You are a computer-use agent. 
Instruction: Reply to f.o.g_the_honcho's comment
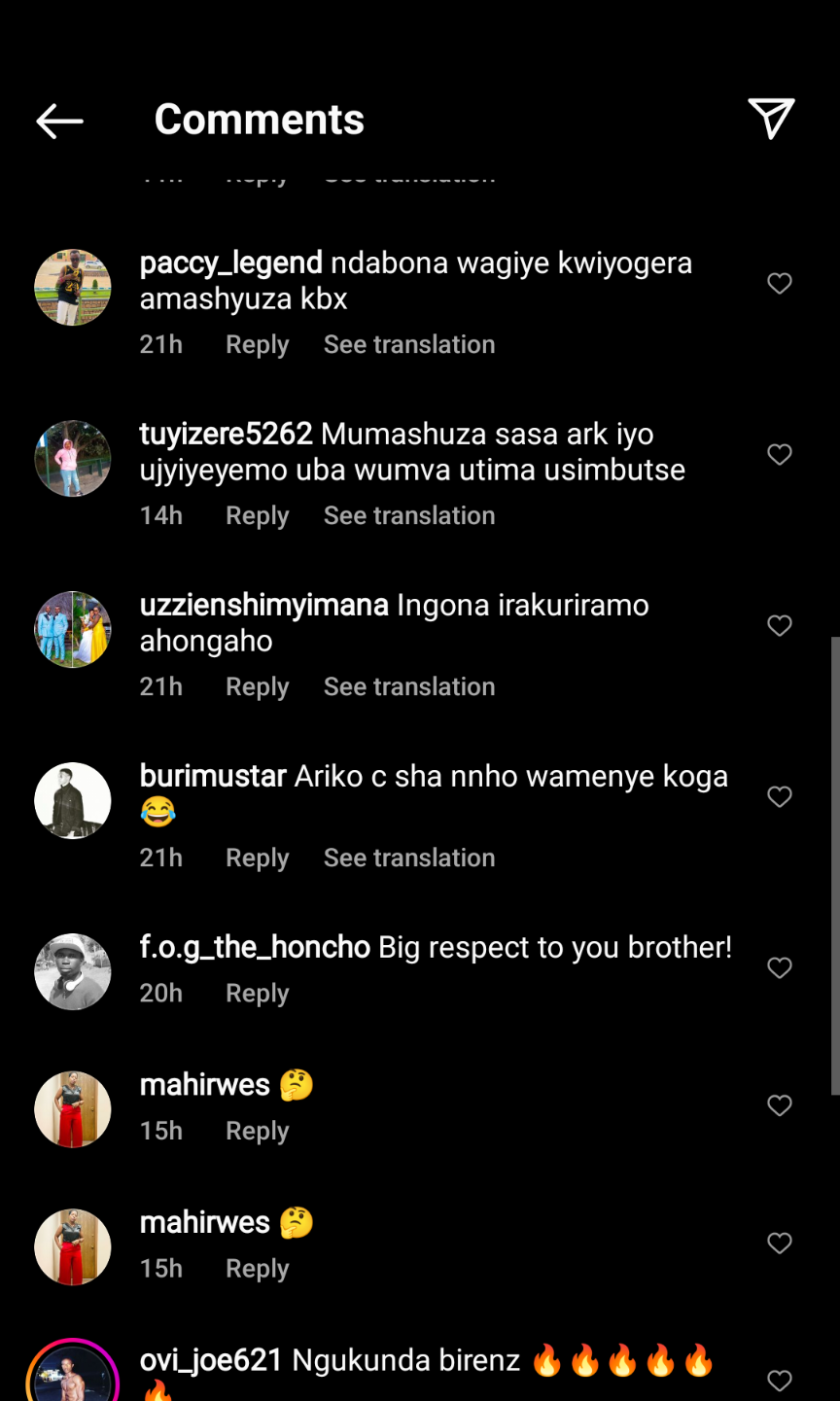(x=257, y=994)
